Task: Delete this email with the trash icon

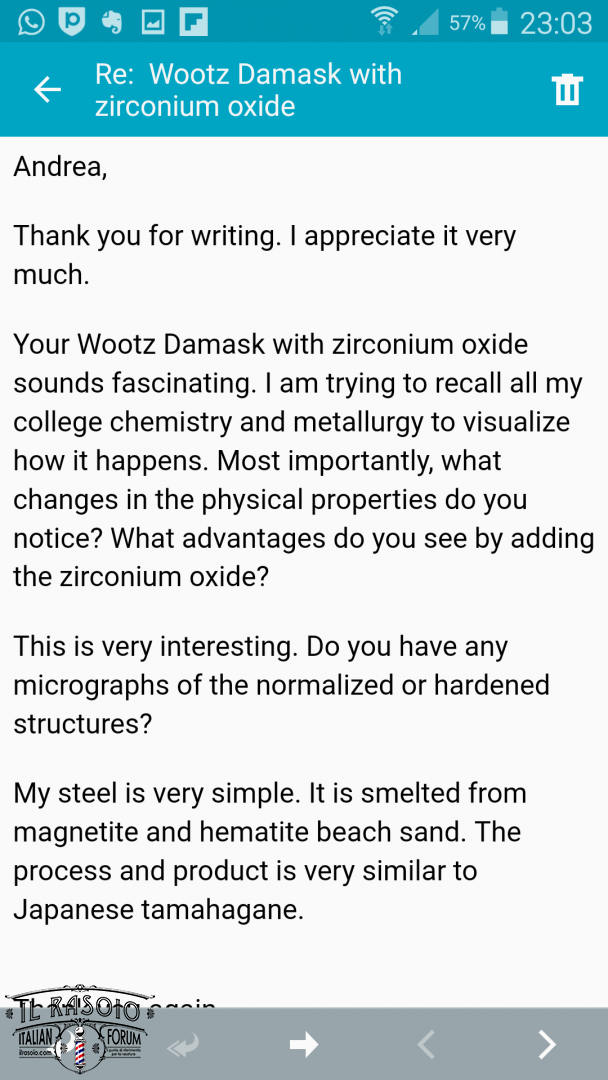Action: click(x=567, y=90)
